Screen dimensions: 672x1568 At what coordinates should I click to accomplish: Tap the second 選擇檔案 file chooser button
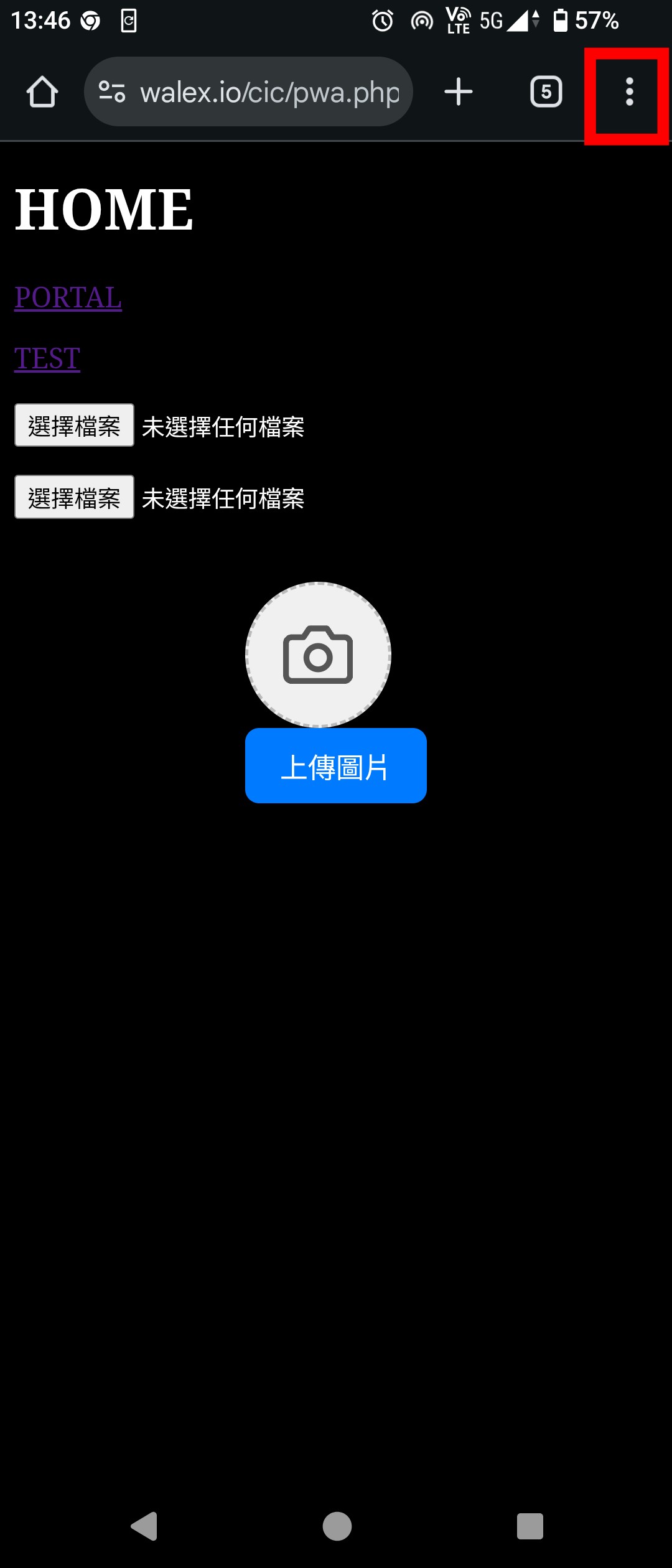[74, 497]
